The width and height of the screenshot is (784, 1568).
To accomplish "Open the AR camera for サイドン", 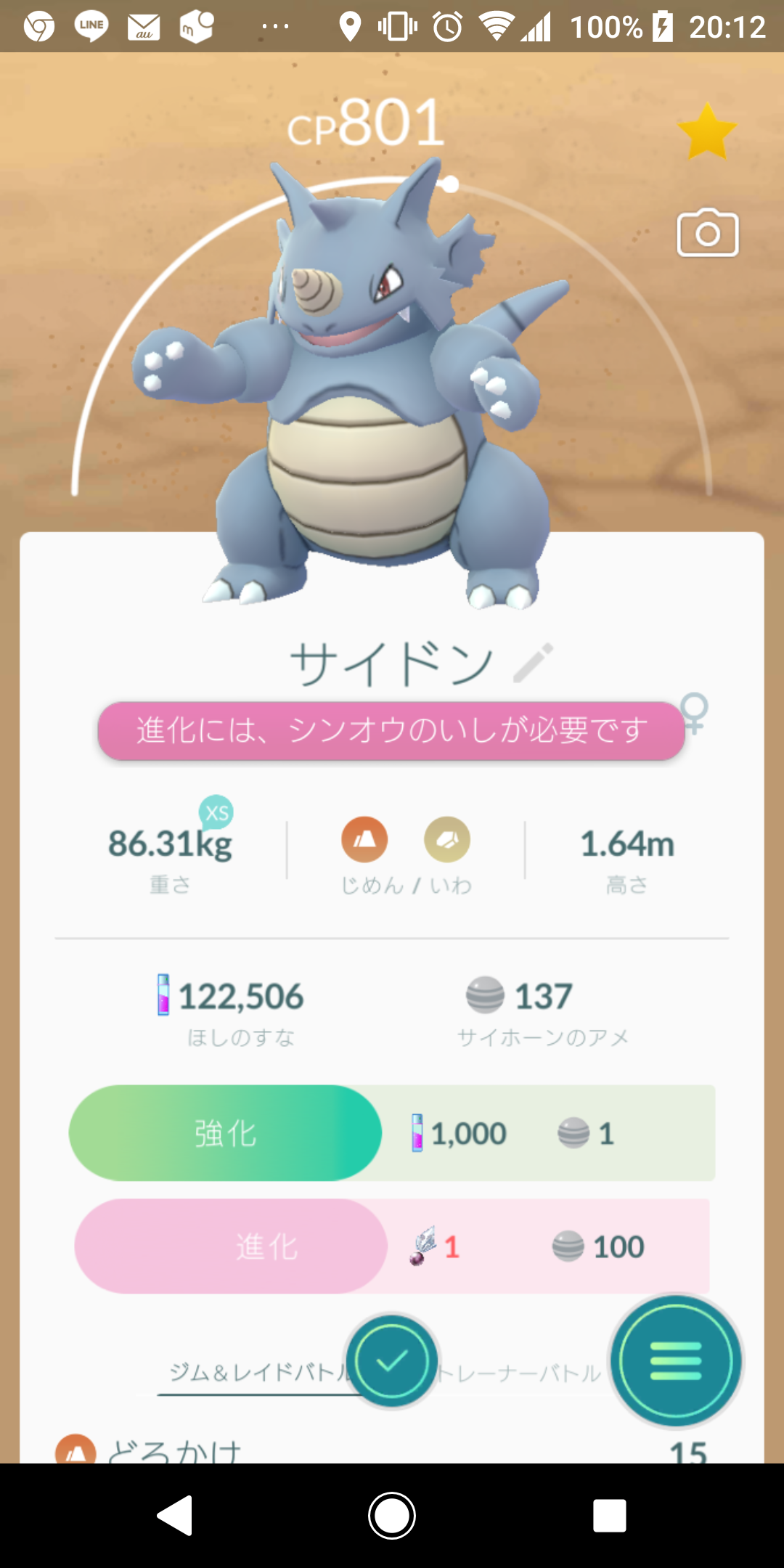I will click(x=708, y=234).
